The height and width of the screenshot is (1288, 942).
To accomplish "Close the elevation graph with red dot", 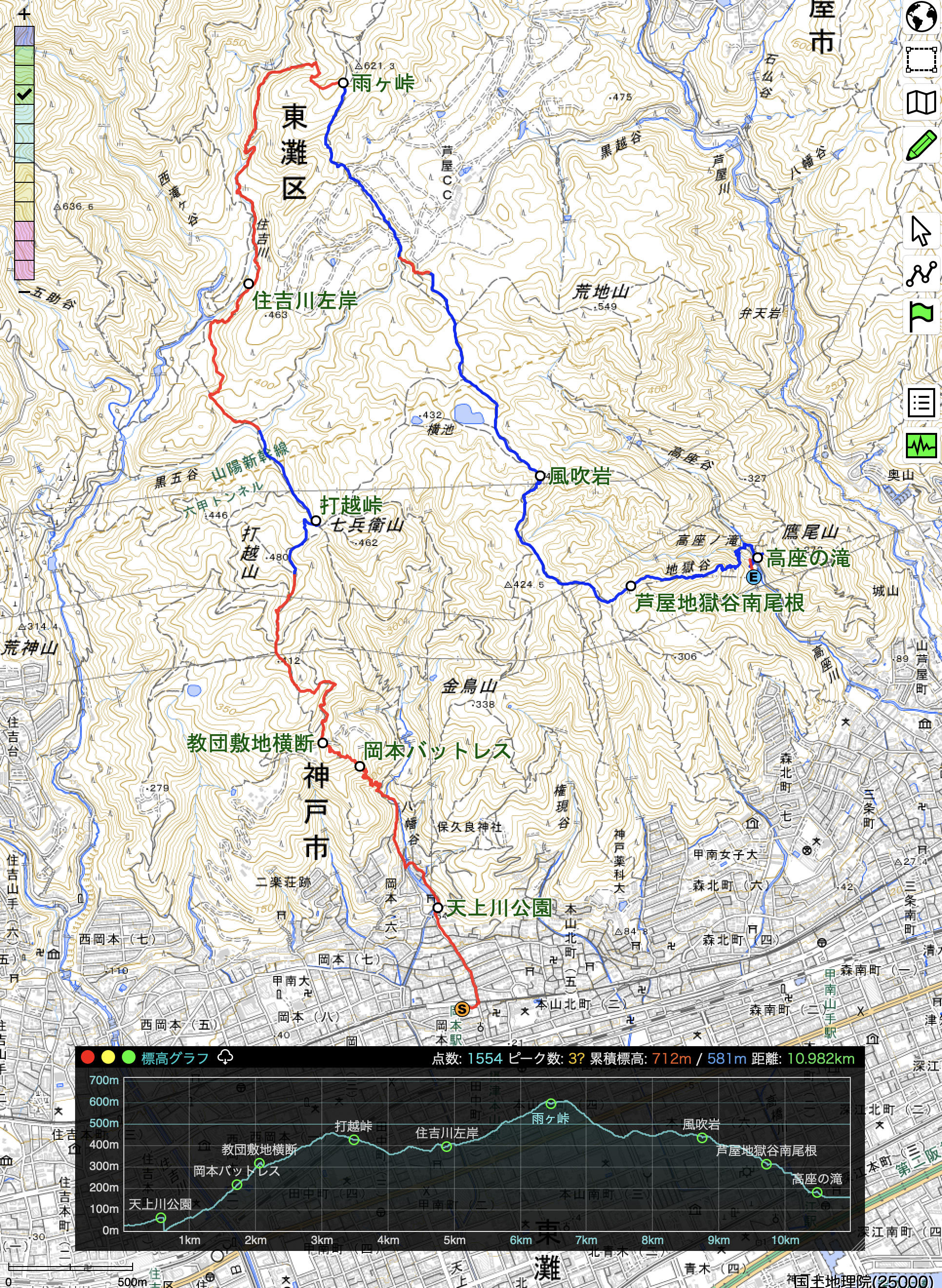I will (88, 1058).
